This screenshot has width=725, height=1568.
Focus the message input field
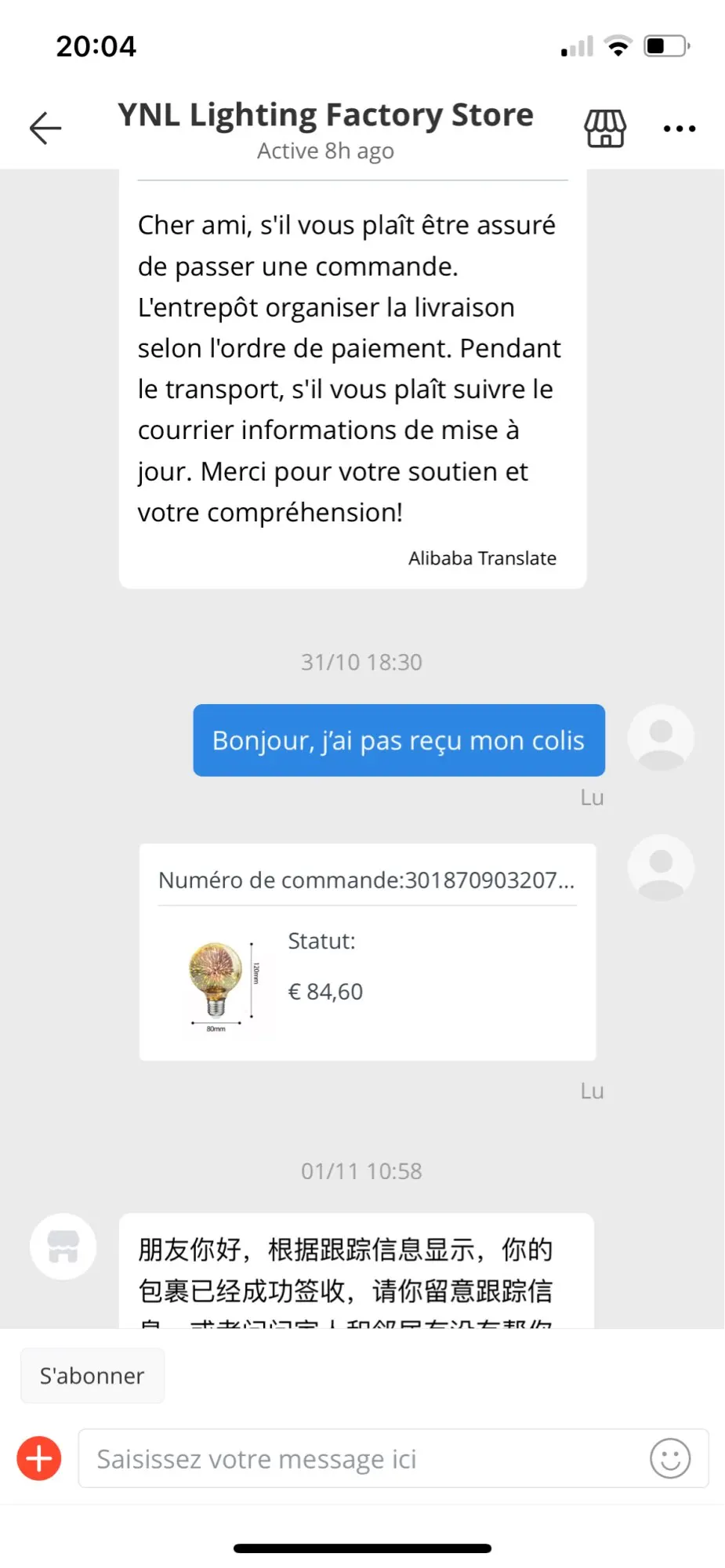tap(361, 1458)
